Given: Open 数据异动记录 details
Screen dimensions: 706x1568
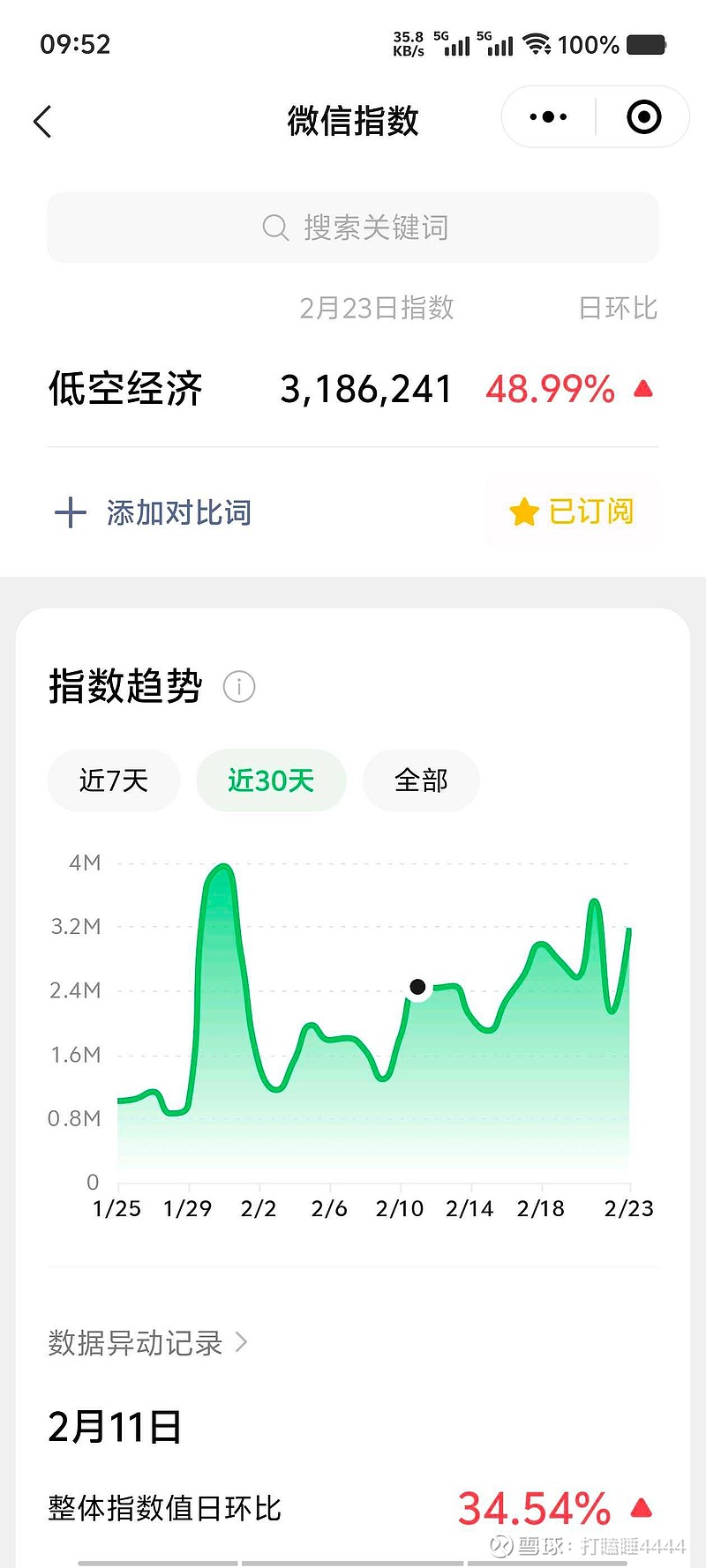Looking at the screenshot, I should 148,1343.
